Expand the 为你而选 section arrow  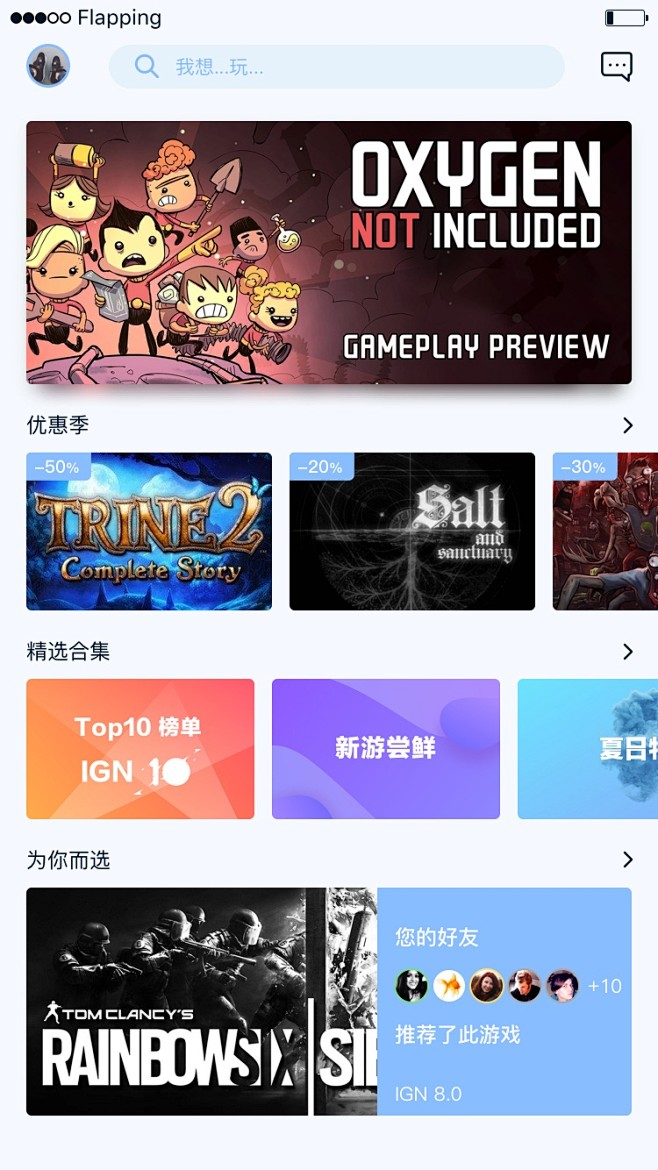point(627,860)
